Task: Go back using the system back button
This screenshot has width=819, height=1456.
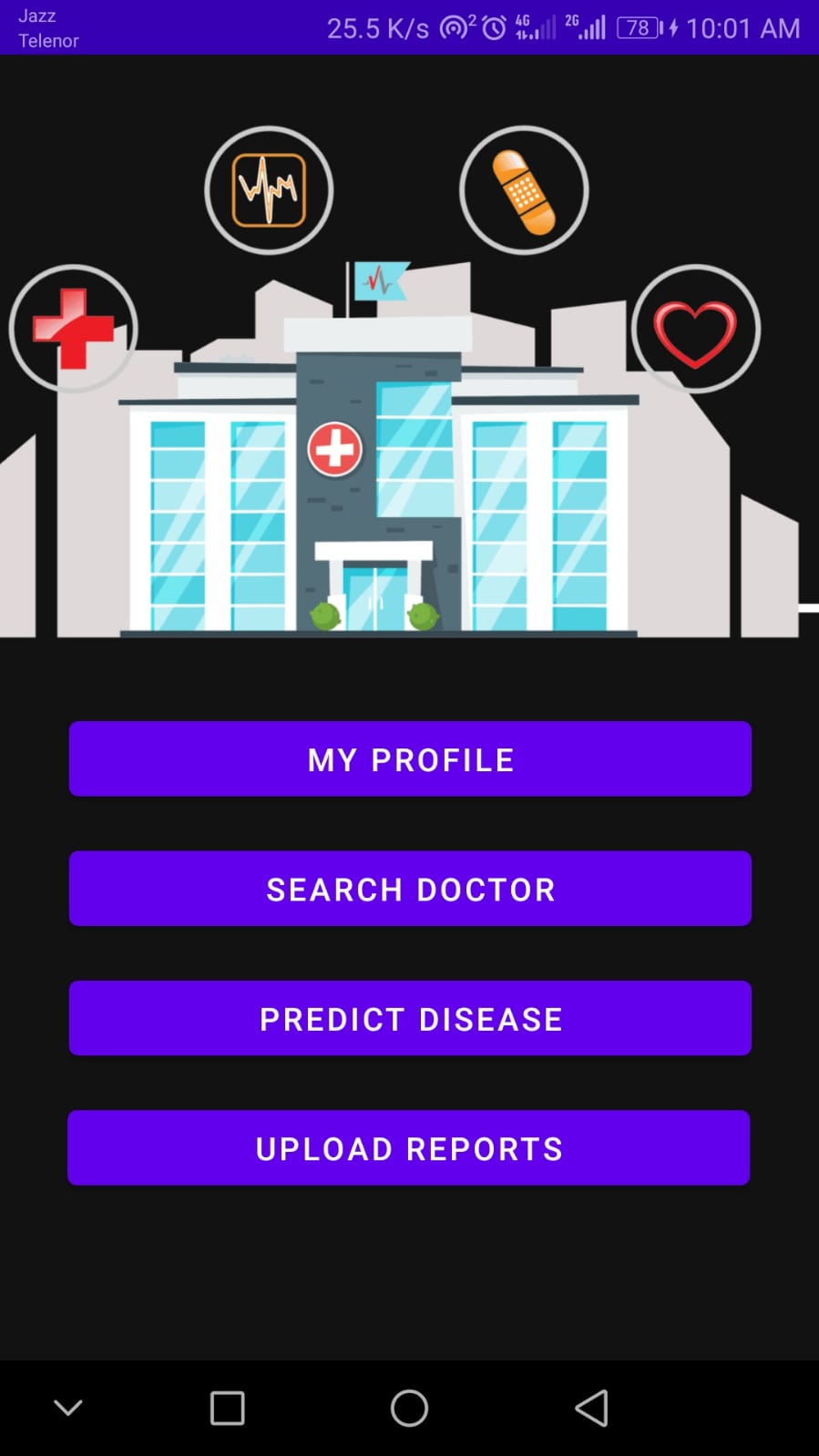Action: tap(591, 1408)
